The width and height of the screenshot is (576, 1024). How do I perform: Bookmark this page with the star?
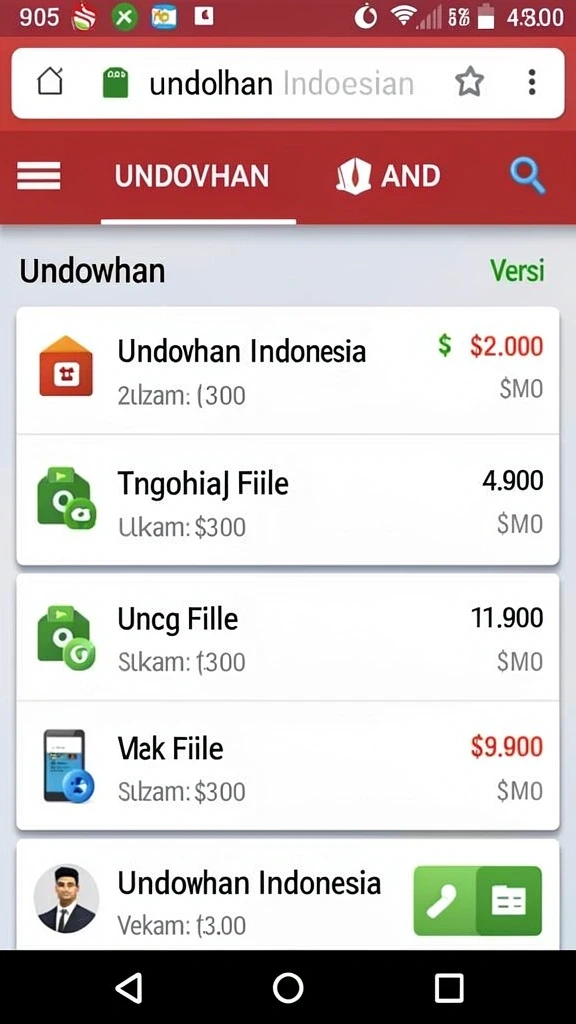click(469, 83)
